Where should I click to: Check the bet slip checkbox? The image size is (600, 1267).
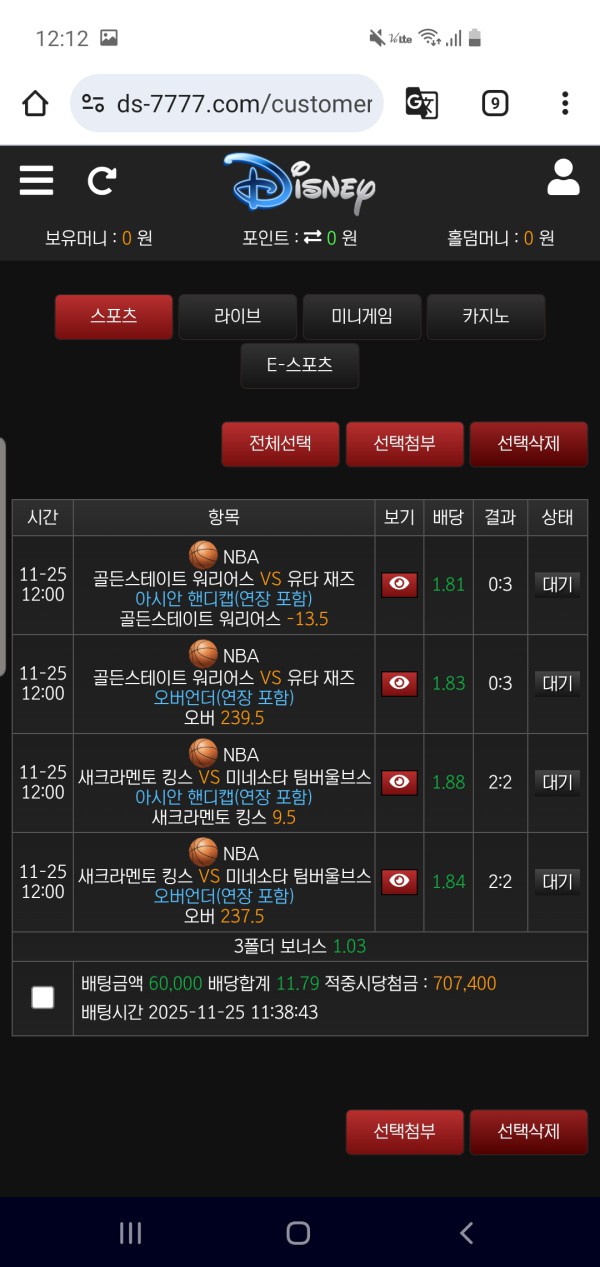click(x=43, y=997)
